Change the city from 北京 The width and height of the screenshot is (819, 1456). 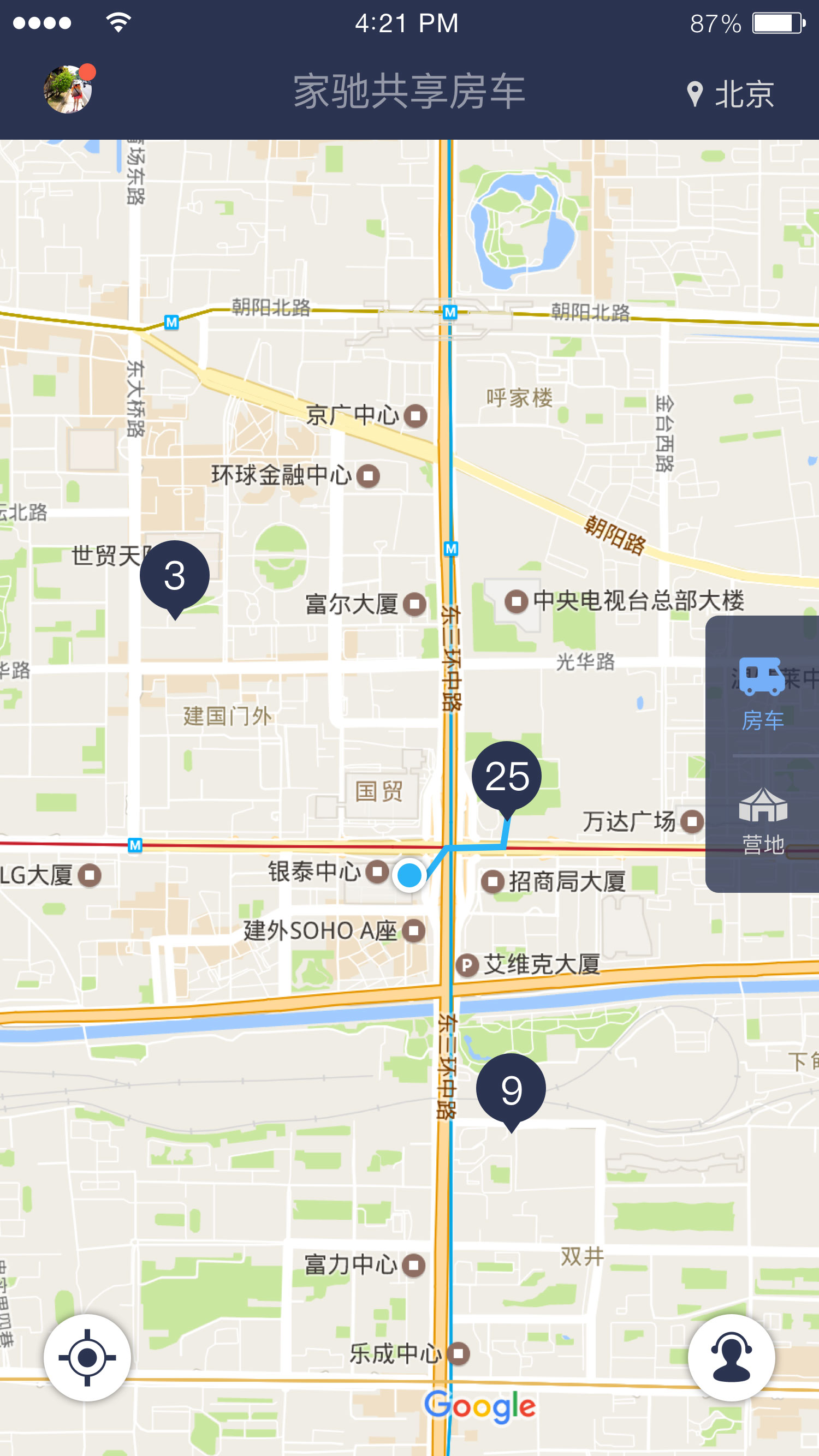tap(731, 93)
